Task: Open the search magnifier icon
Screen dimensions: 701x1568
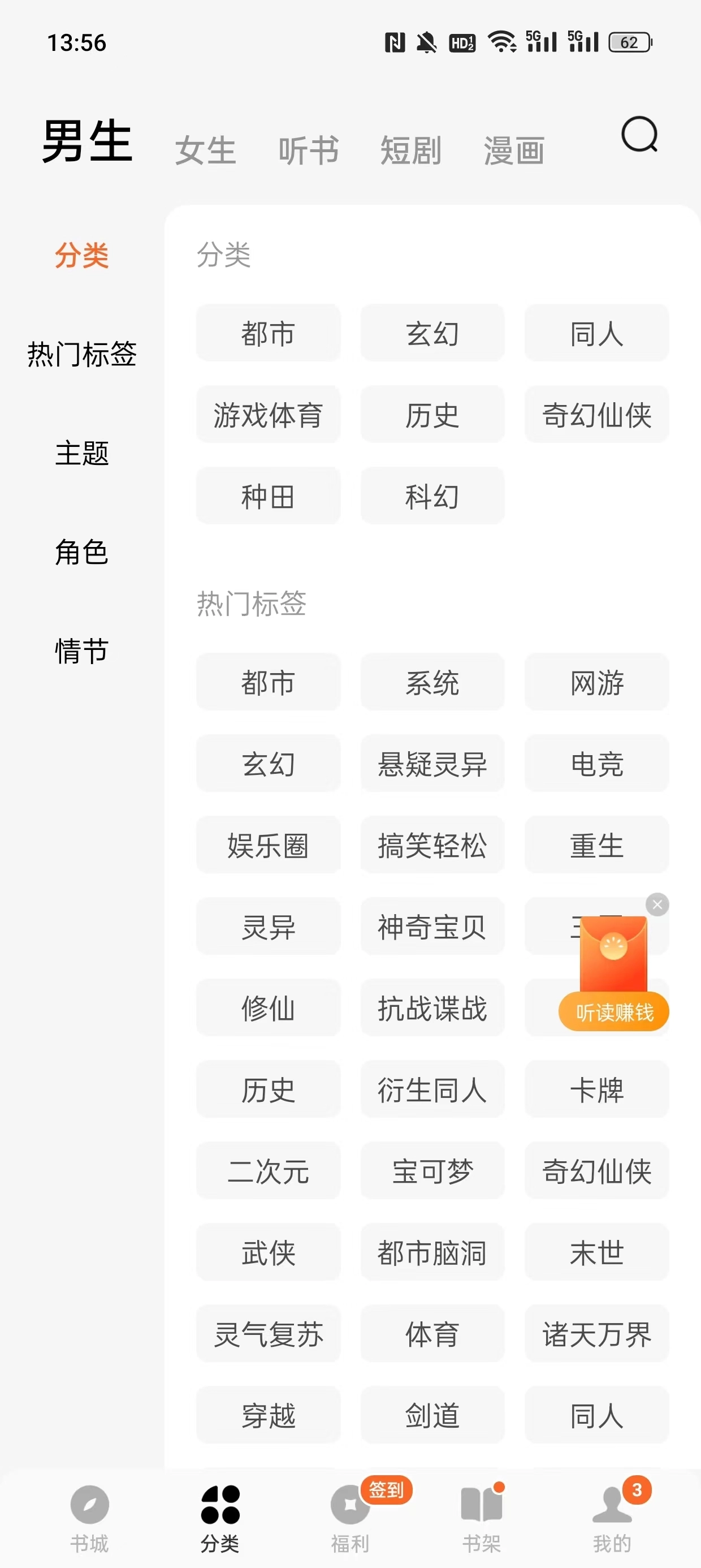Action: click(x=639, y=135)
